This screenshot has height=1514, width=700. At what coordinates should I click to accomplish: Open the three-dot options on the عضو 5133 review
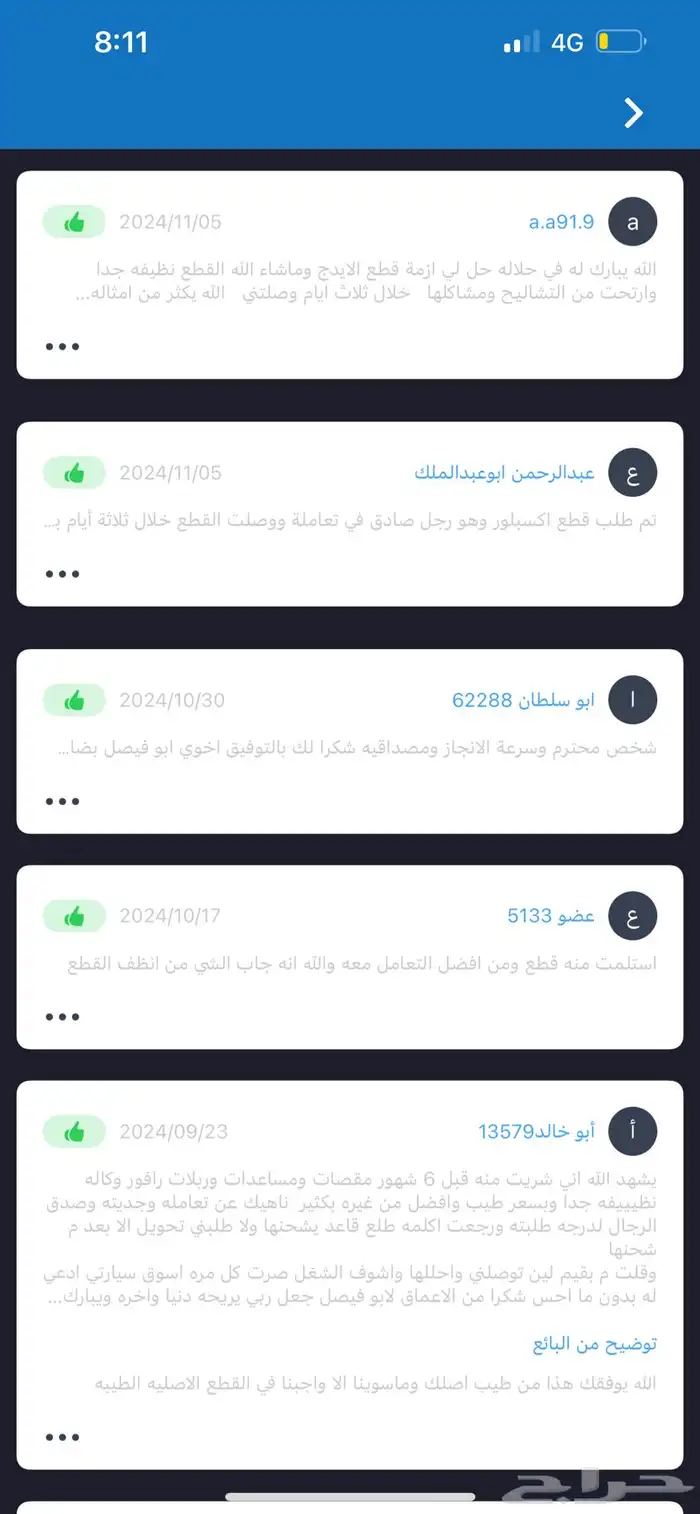click(62, 1017)
